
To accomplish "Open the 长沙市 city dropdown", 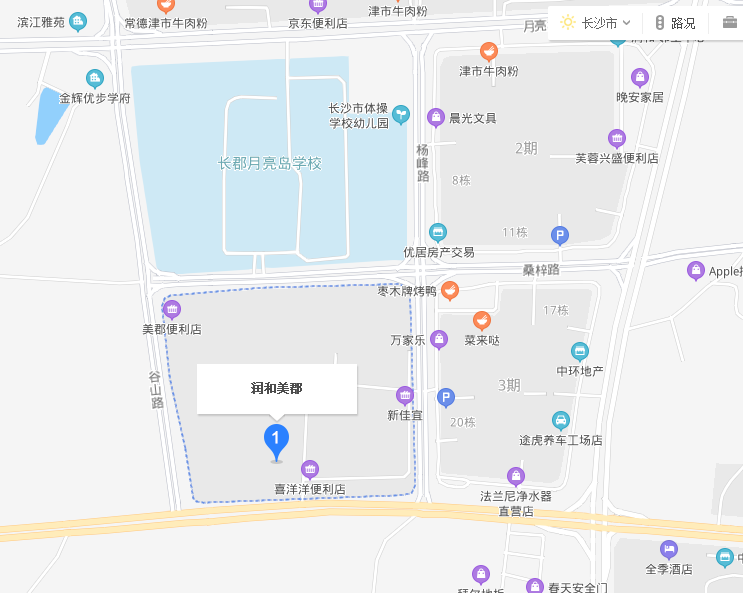I will pyautogui.click(x=597, y=23).
